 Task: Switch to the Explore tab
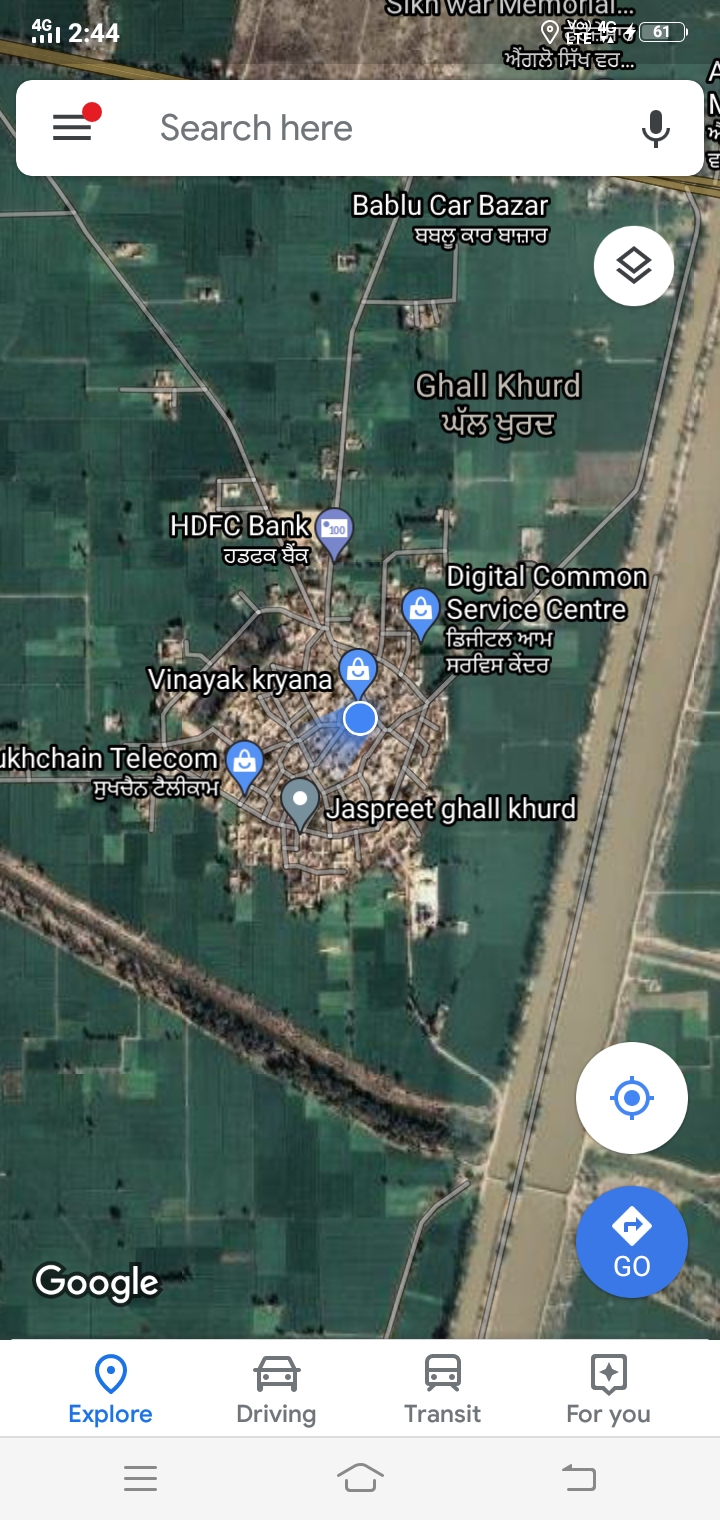(x=110, y=1390)
